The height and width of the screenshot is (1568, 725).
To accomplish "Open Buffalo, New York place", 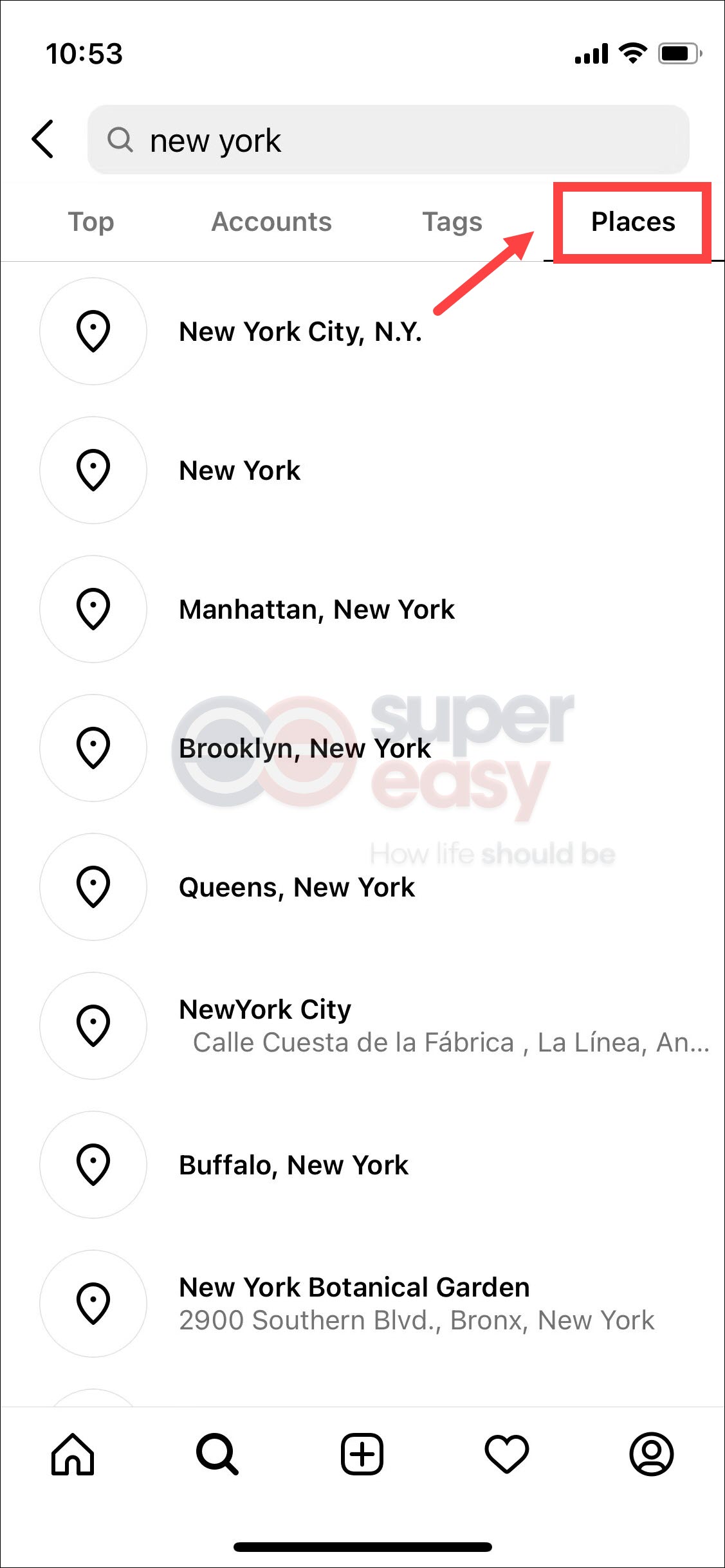I will click(x=293, y=1165).
